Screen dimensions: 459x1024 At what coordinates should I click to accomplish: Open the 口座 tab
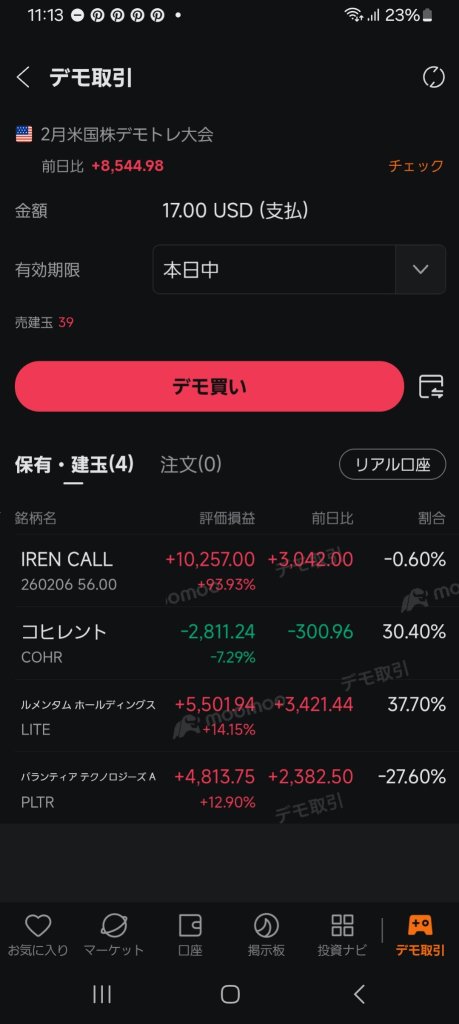(x=190, y=935)
